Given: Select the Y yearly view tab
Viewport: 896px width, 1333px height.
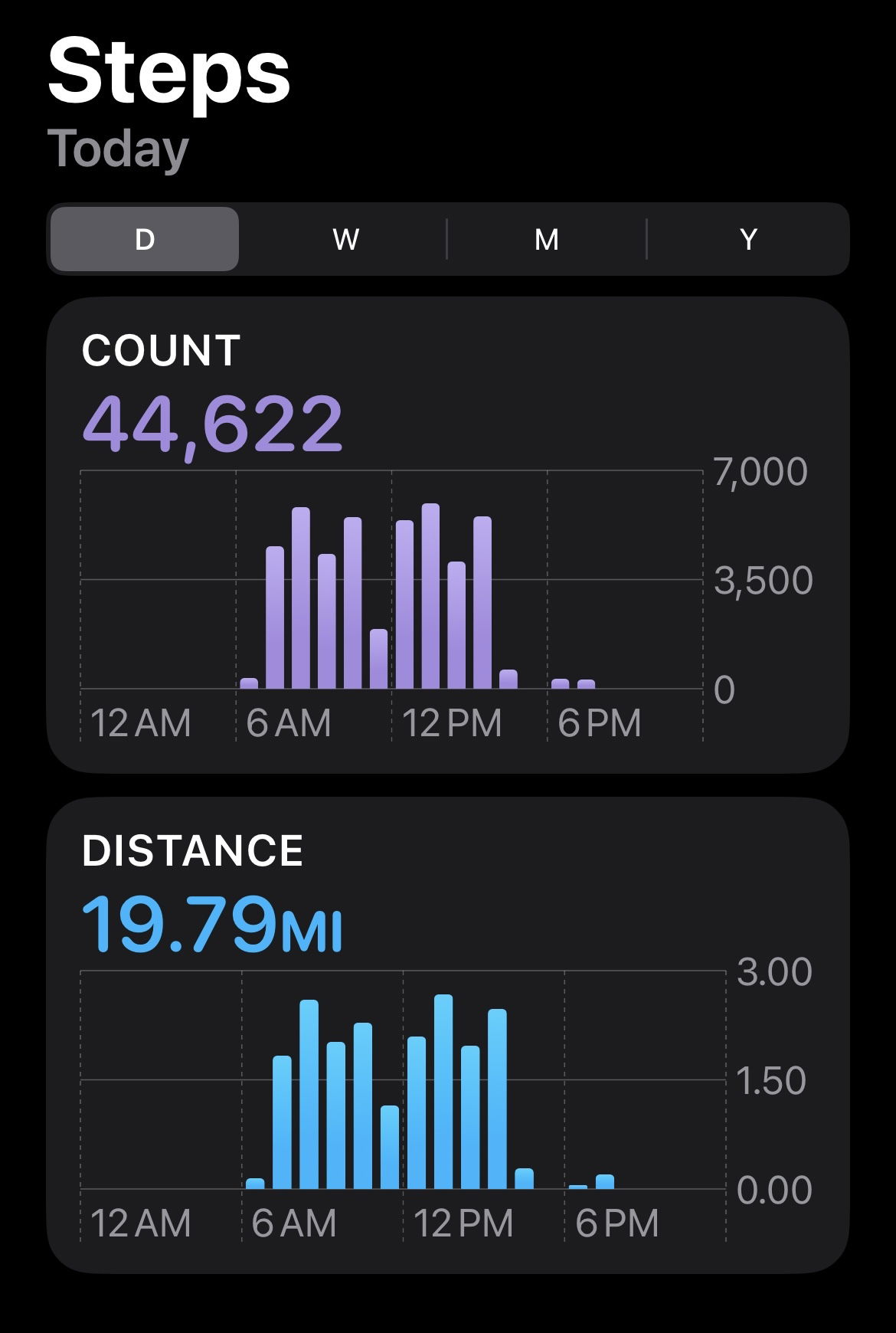Looking at the screenshot, I should click(x=749, y=238).
